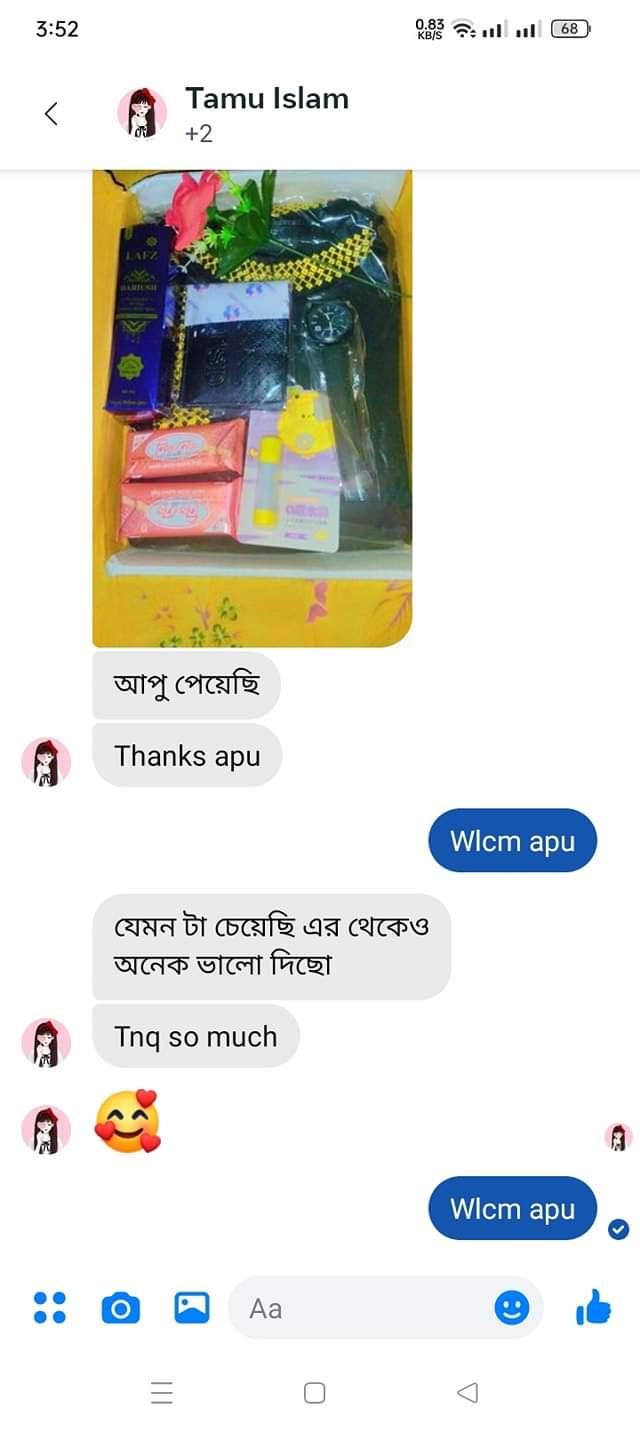The image size is (640, 1432).
Task: Open more actions with the four-dot icon
Action: click(50, 1307)
